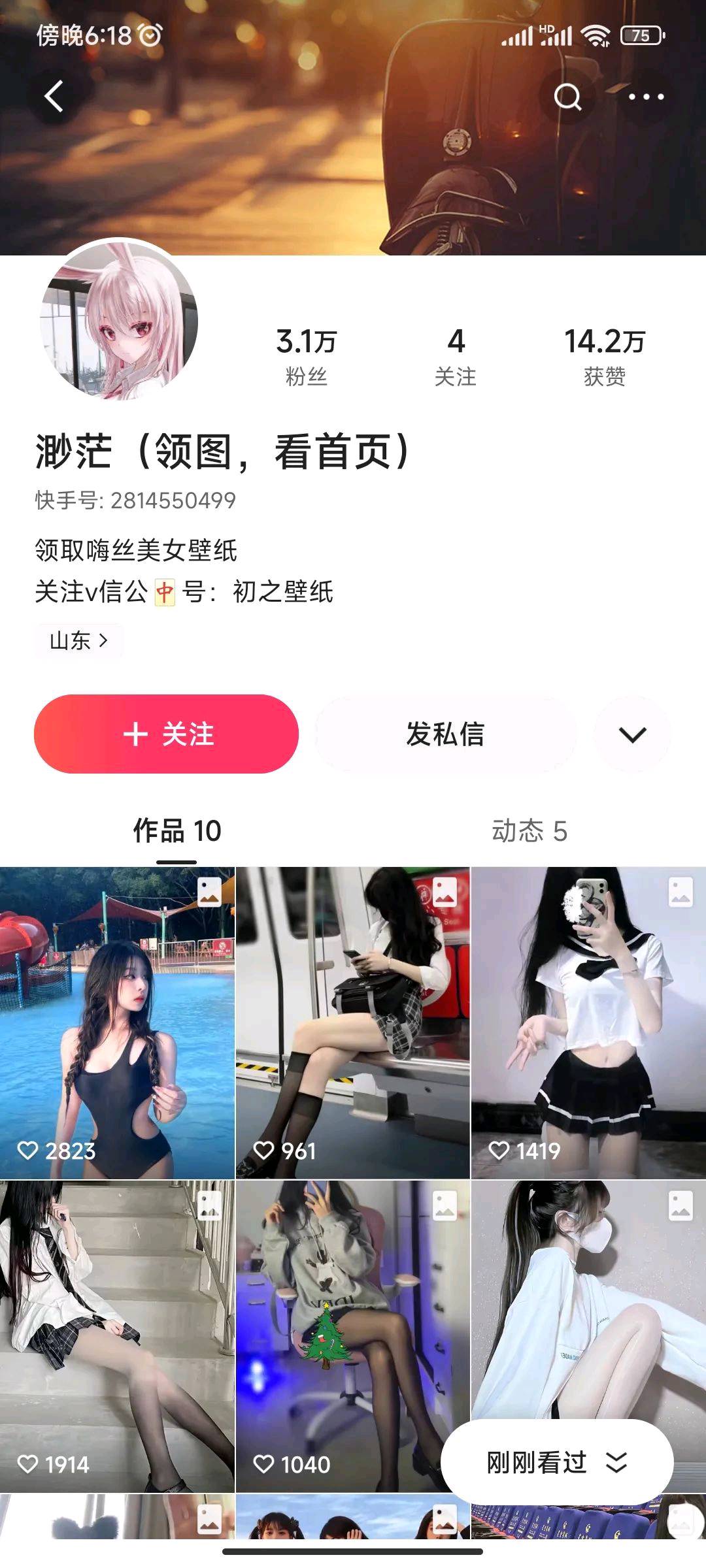706x1568 pixels.
Task: Open the profile avatar picture
Action: (x=119, y=319)
